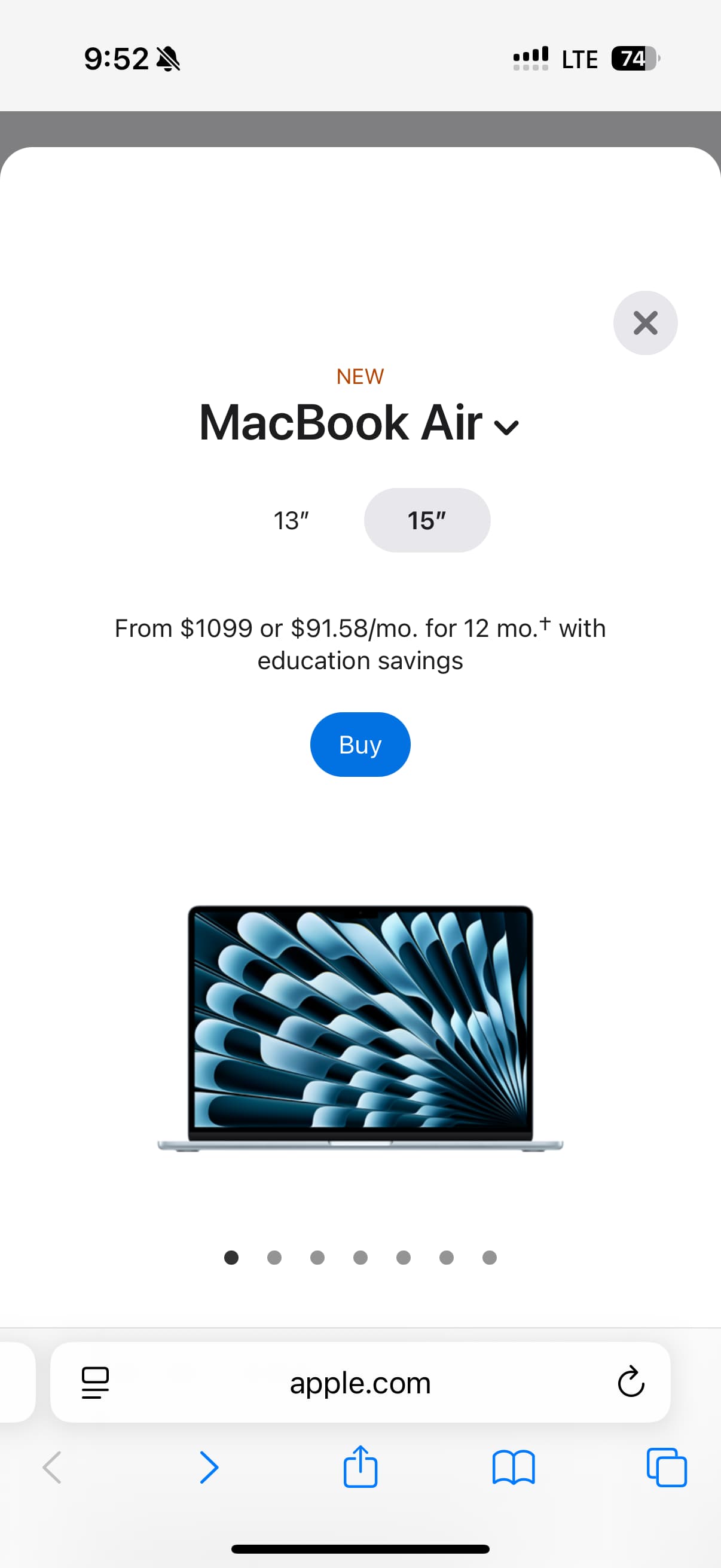The height and width of the screenshot is (1568, 721).
Task: Select the 13" size option
Action: click(291, 520)
